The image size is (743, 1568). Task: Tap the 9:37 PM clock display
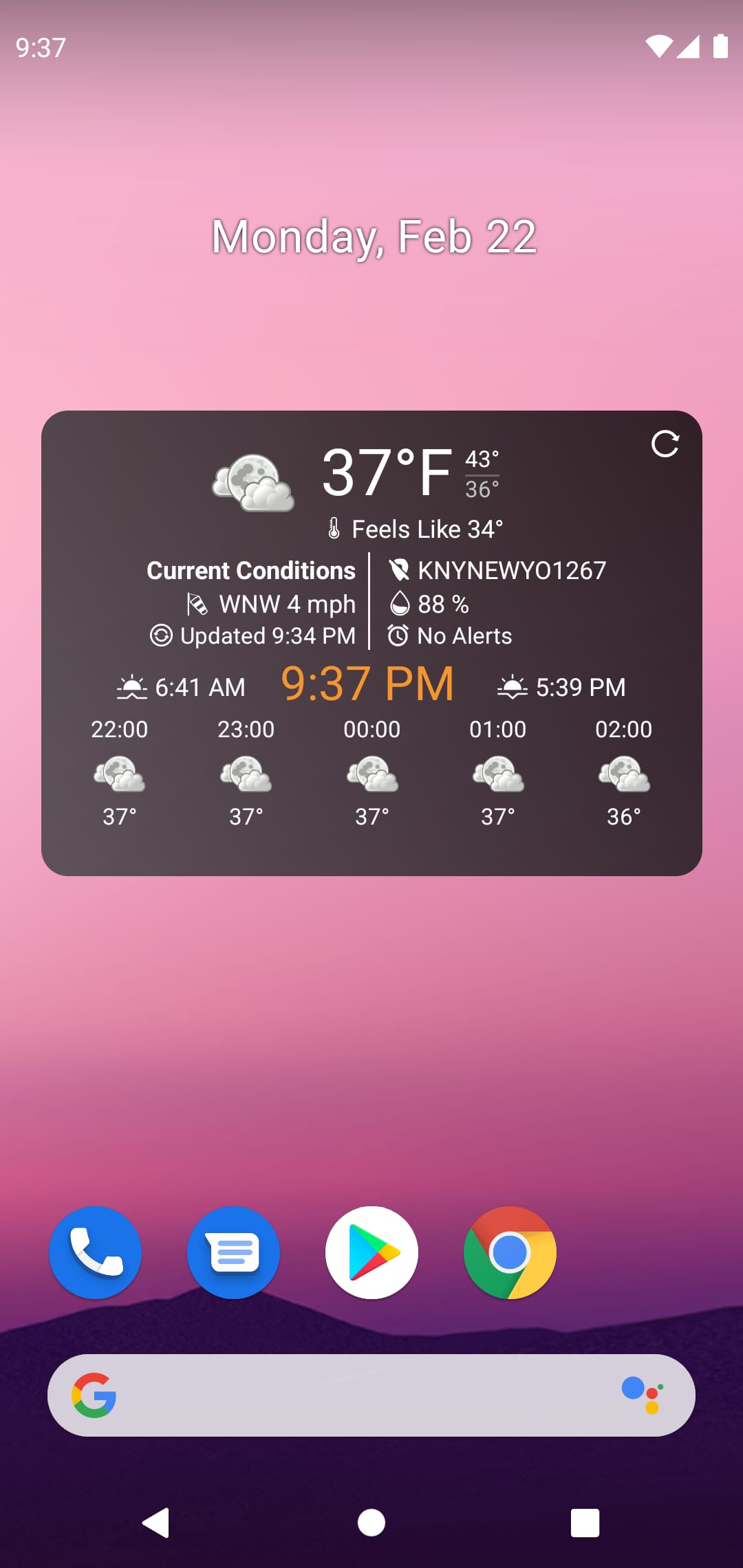tap(370, 683)
